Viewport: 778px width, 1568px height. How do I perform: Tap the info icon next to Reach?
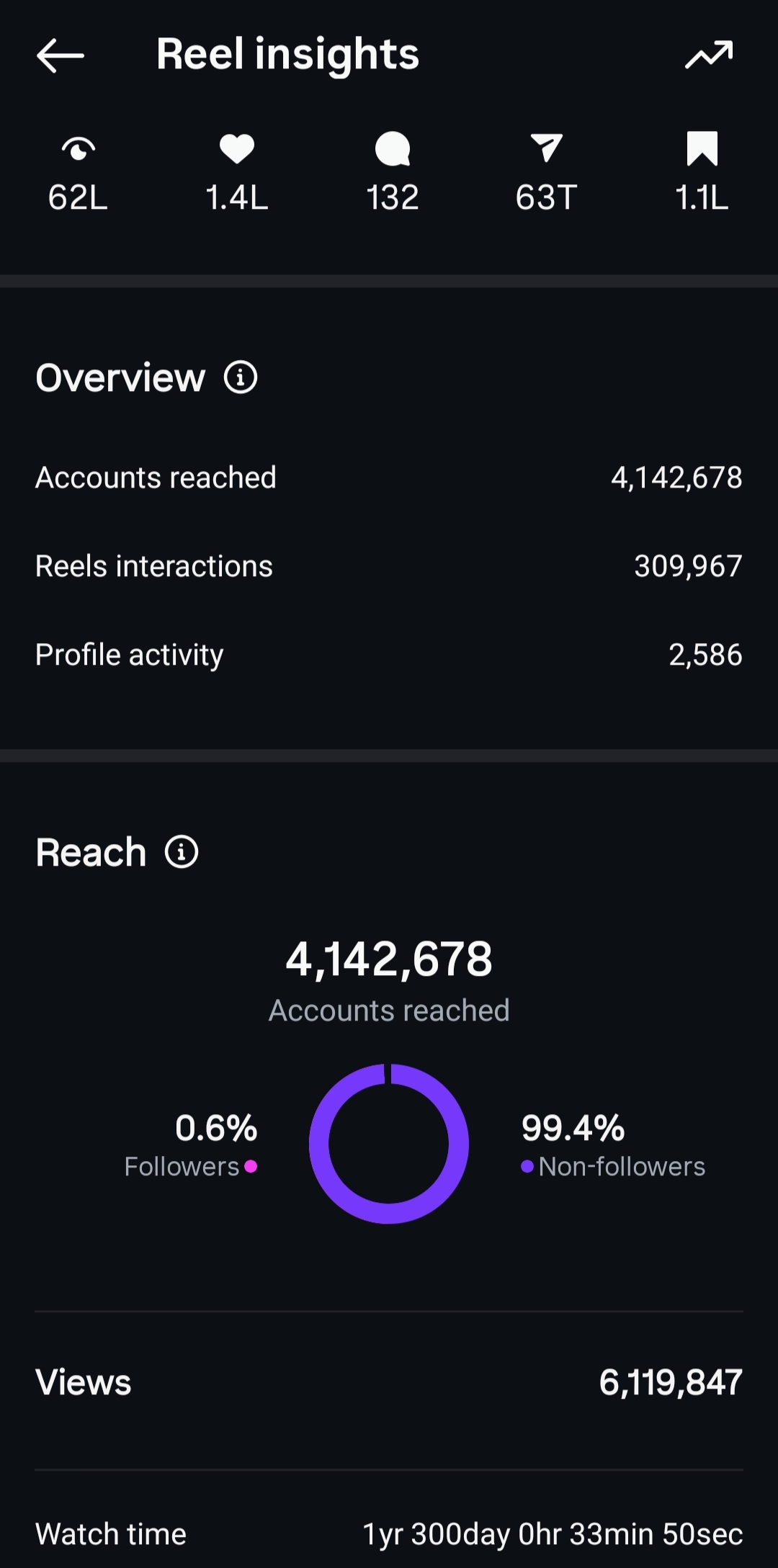pos(182,852)
